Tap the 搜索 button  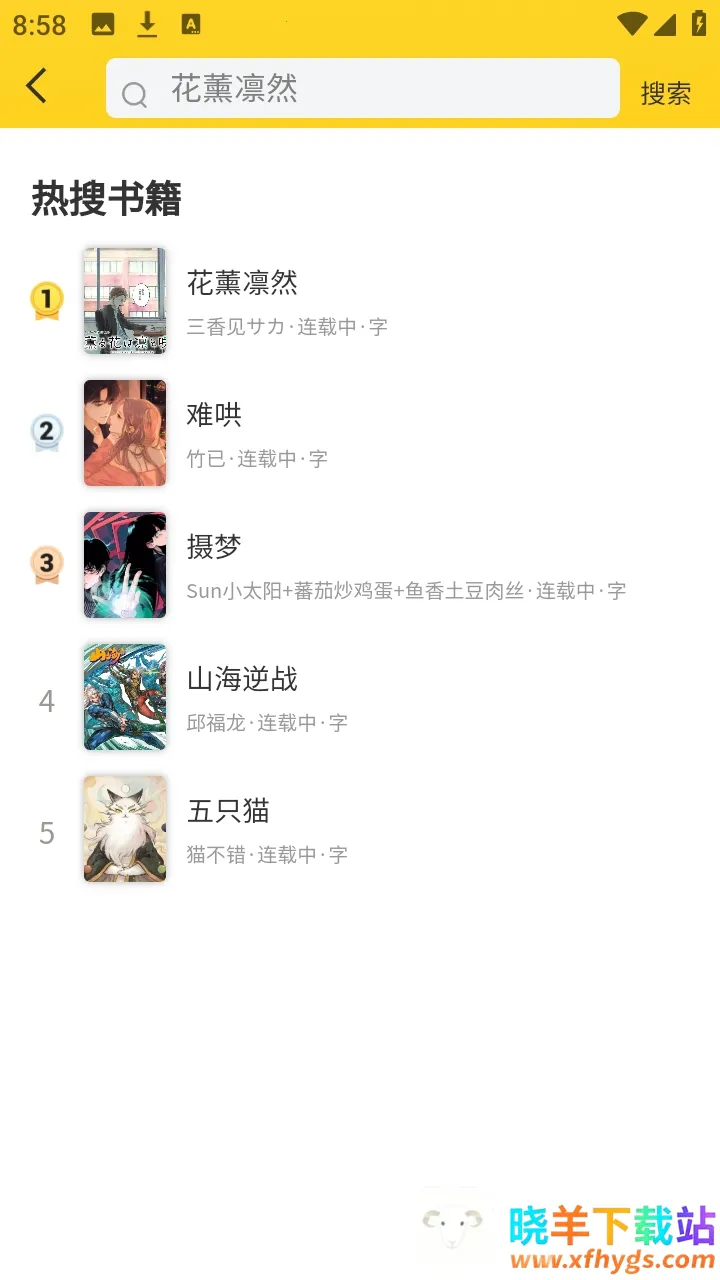[666, 93]
